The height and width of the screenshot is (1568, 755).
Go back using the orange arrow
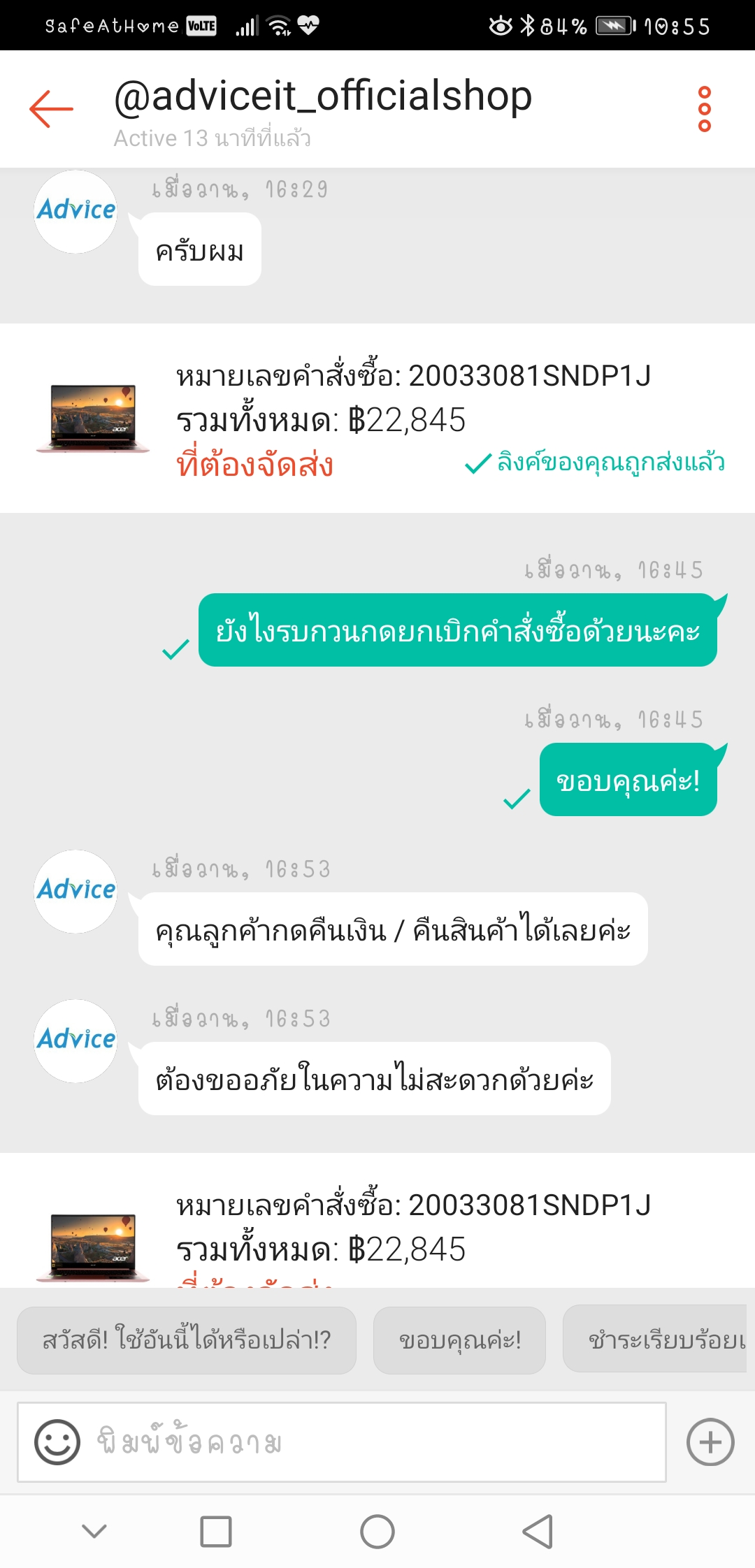click(x=52, y=109)
